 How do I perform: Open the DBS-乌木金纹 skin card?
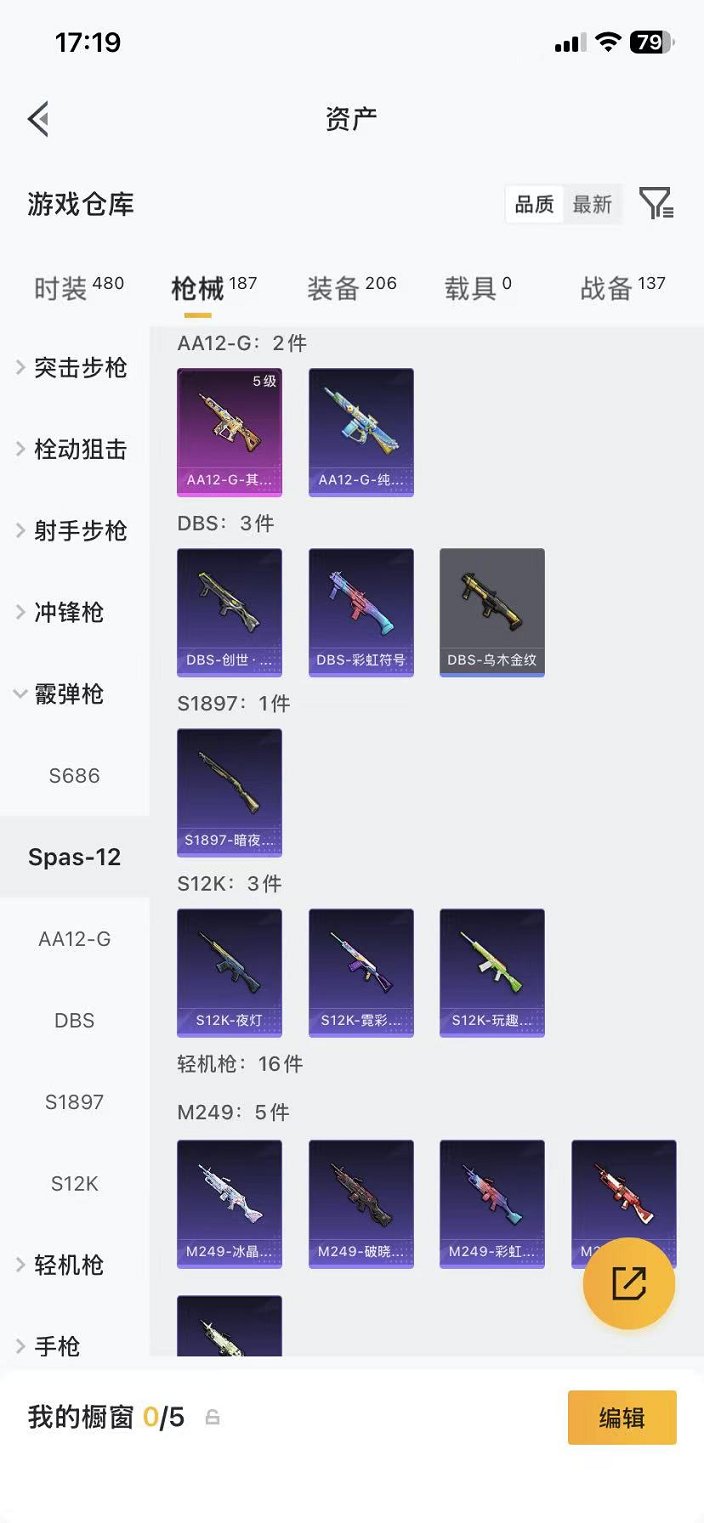(492, 612)
